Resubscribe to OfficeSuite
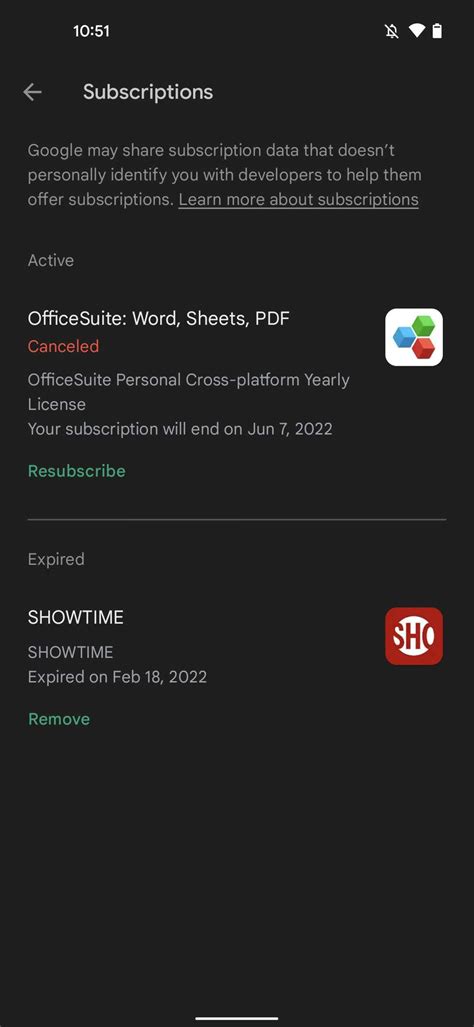Viewport: 474px width, 1027px height. click(x=77, y=471)
